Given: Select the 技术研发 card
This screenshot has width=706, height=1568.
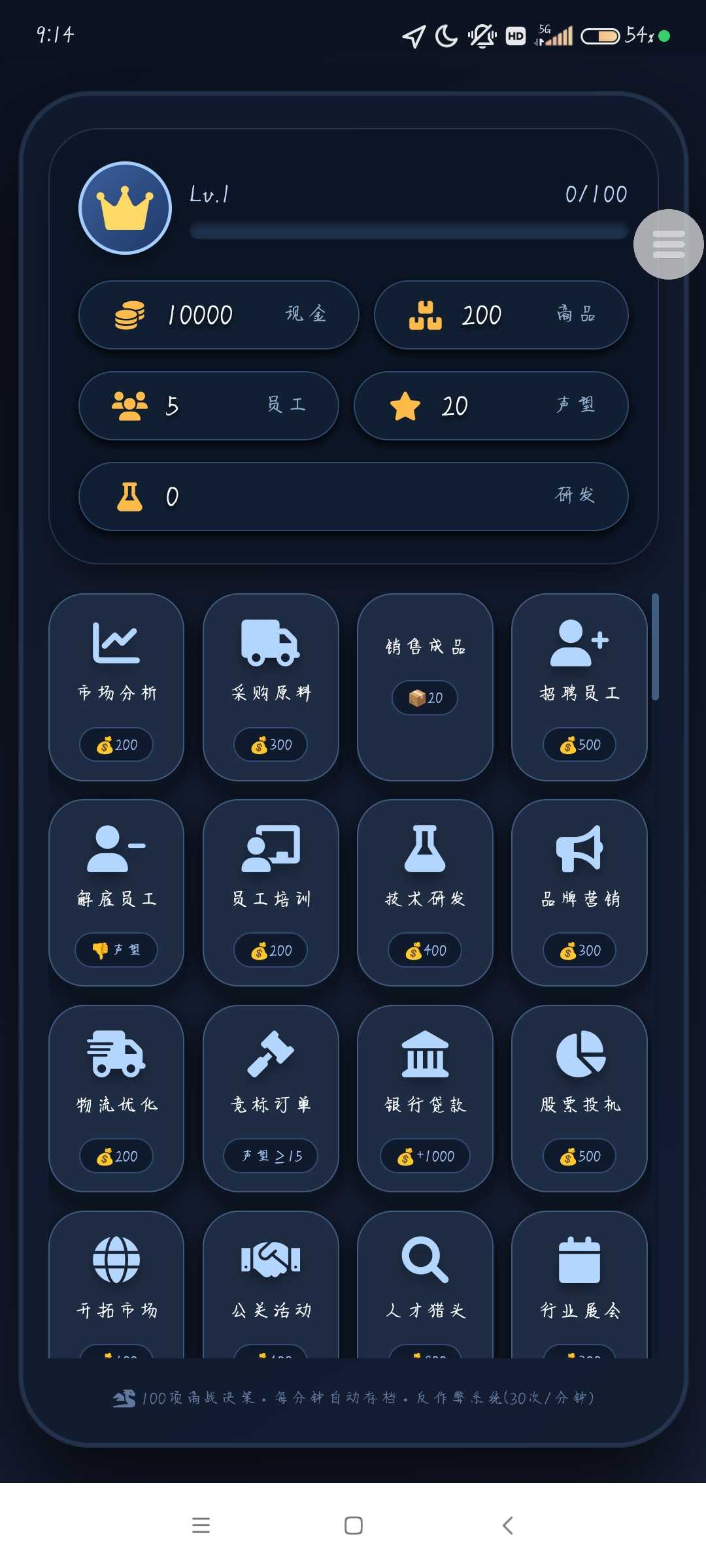Looking at the screenshot, I should coord(425,892).
